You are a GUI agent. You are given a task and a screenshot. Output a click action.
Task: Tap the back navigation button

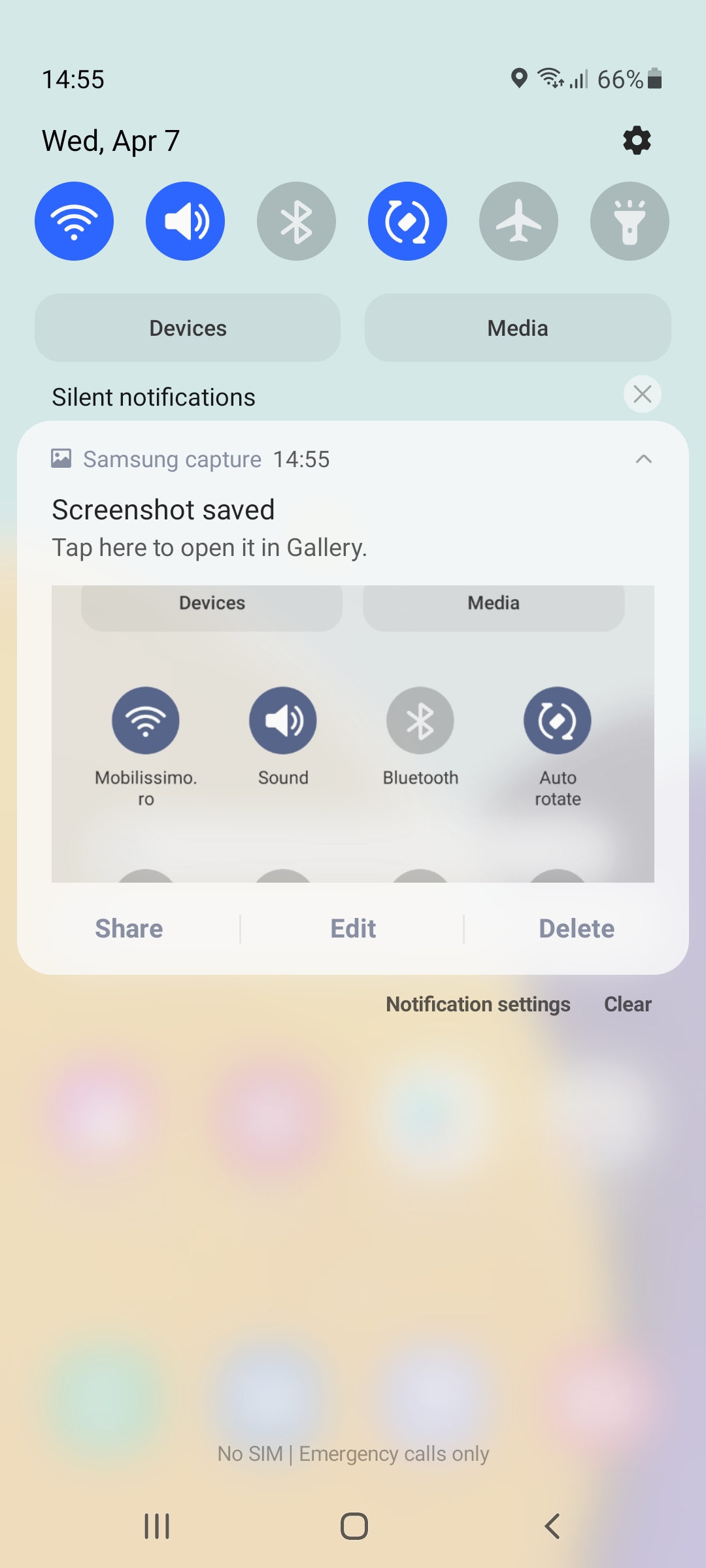pos(552,1526)
